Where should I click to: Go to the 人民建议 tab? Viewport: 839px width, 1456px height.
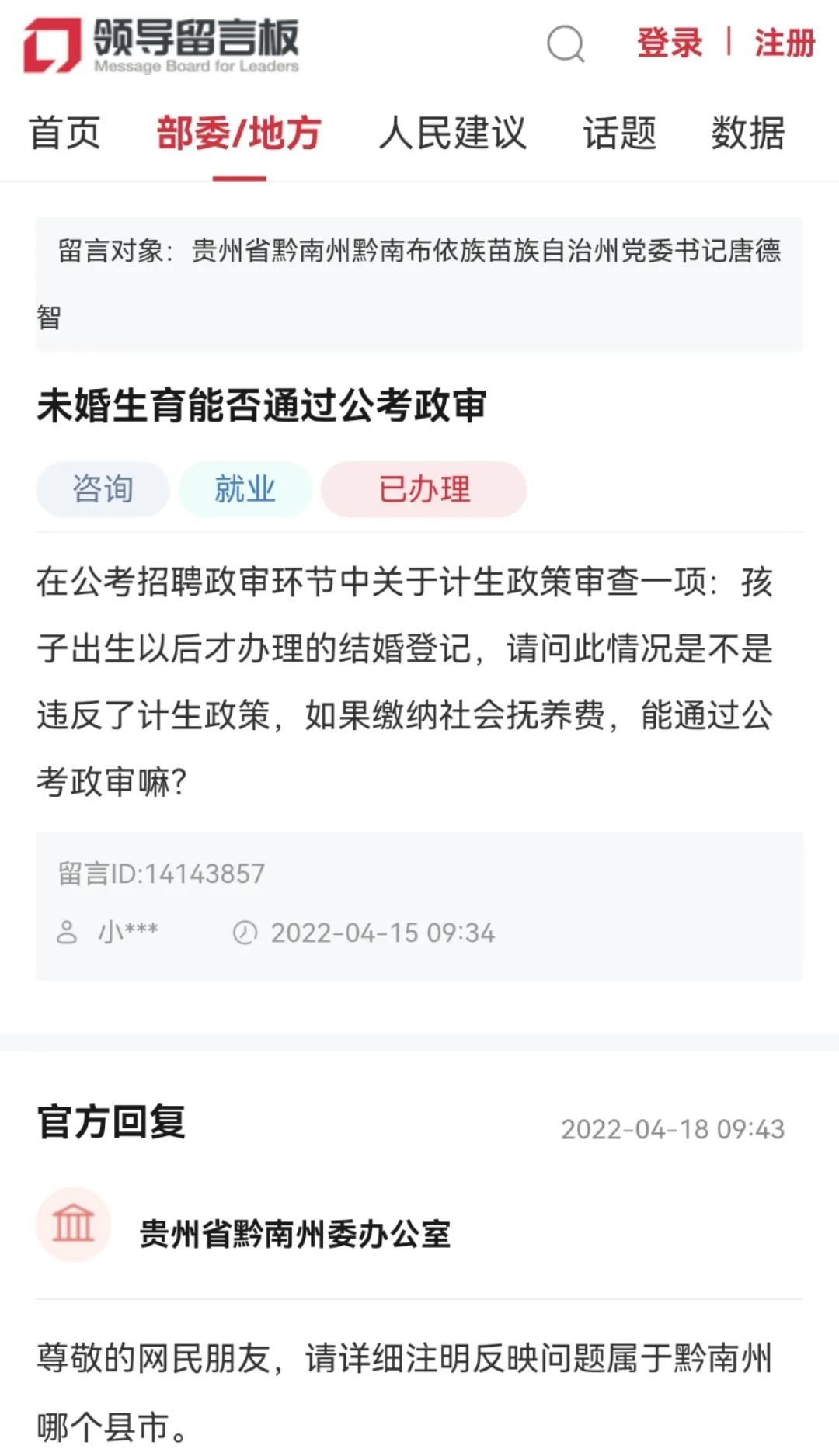(453, 133)
